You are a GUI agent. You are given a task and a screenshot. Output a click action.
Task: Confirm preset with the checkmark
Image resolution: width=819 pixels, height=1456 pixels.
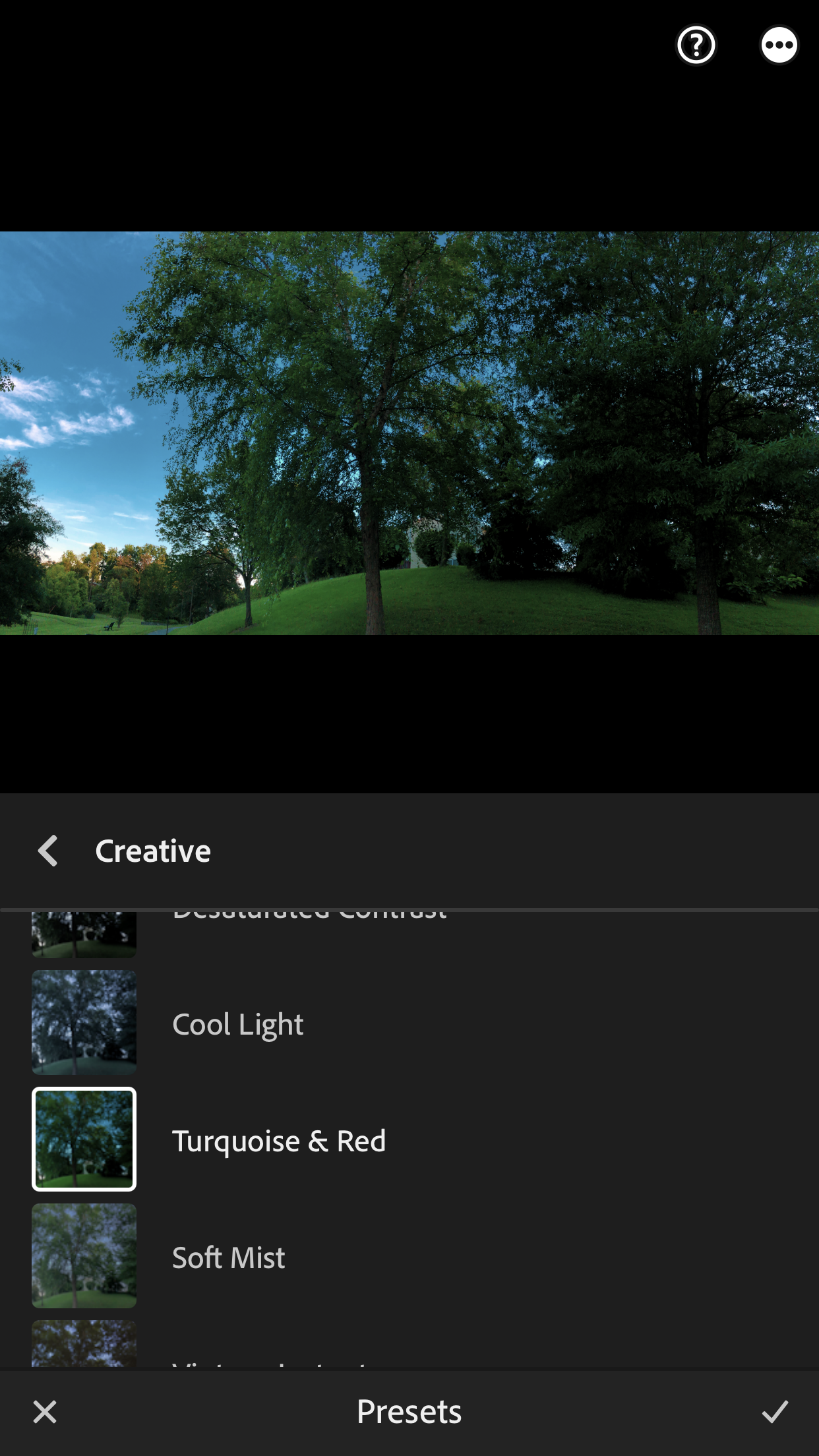tap(775, 1412)
